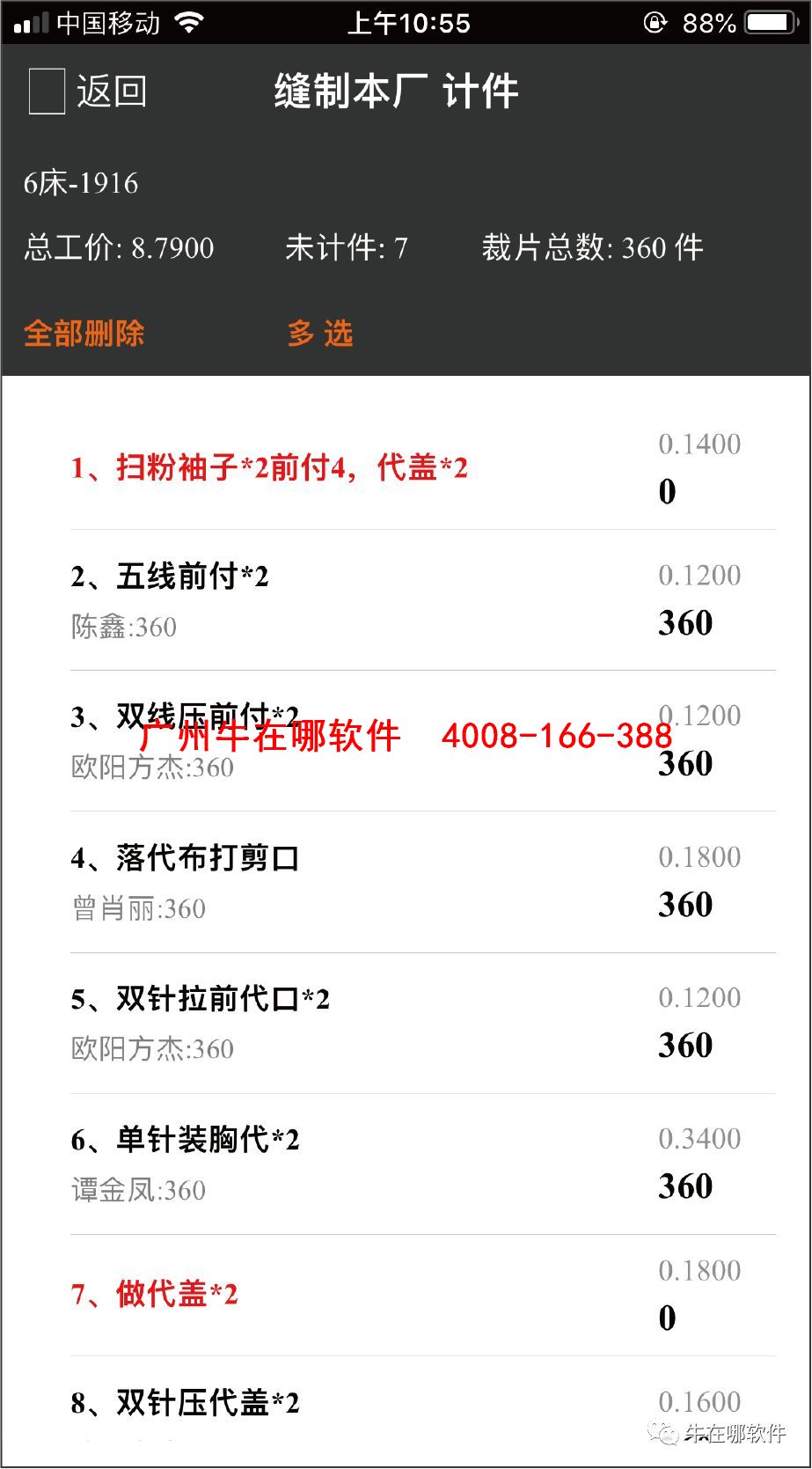Go back via 返回 button
812x1469 pixels.
coord(89,92)
